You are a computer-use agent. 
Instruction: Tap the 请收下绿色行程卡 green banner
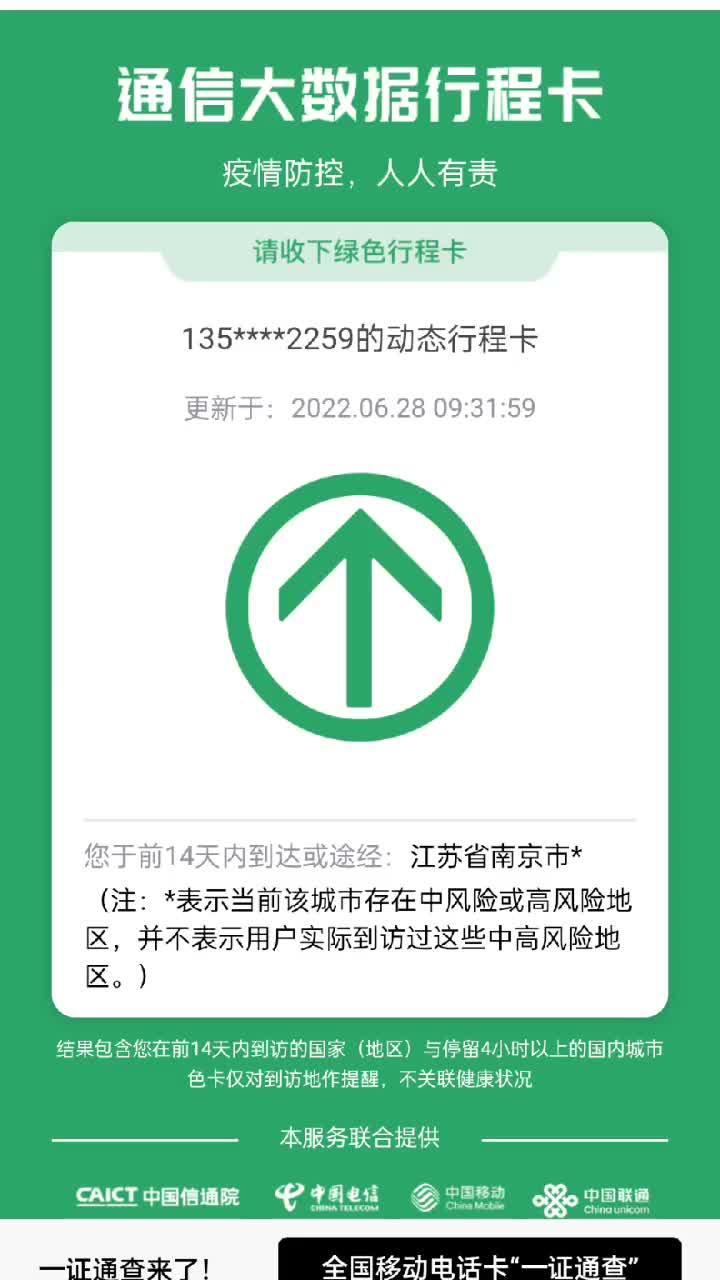(360, 251)
